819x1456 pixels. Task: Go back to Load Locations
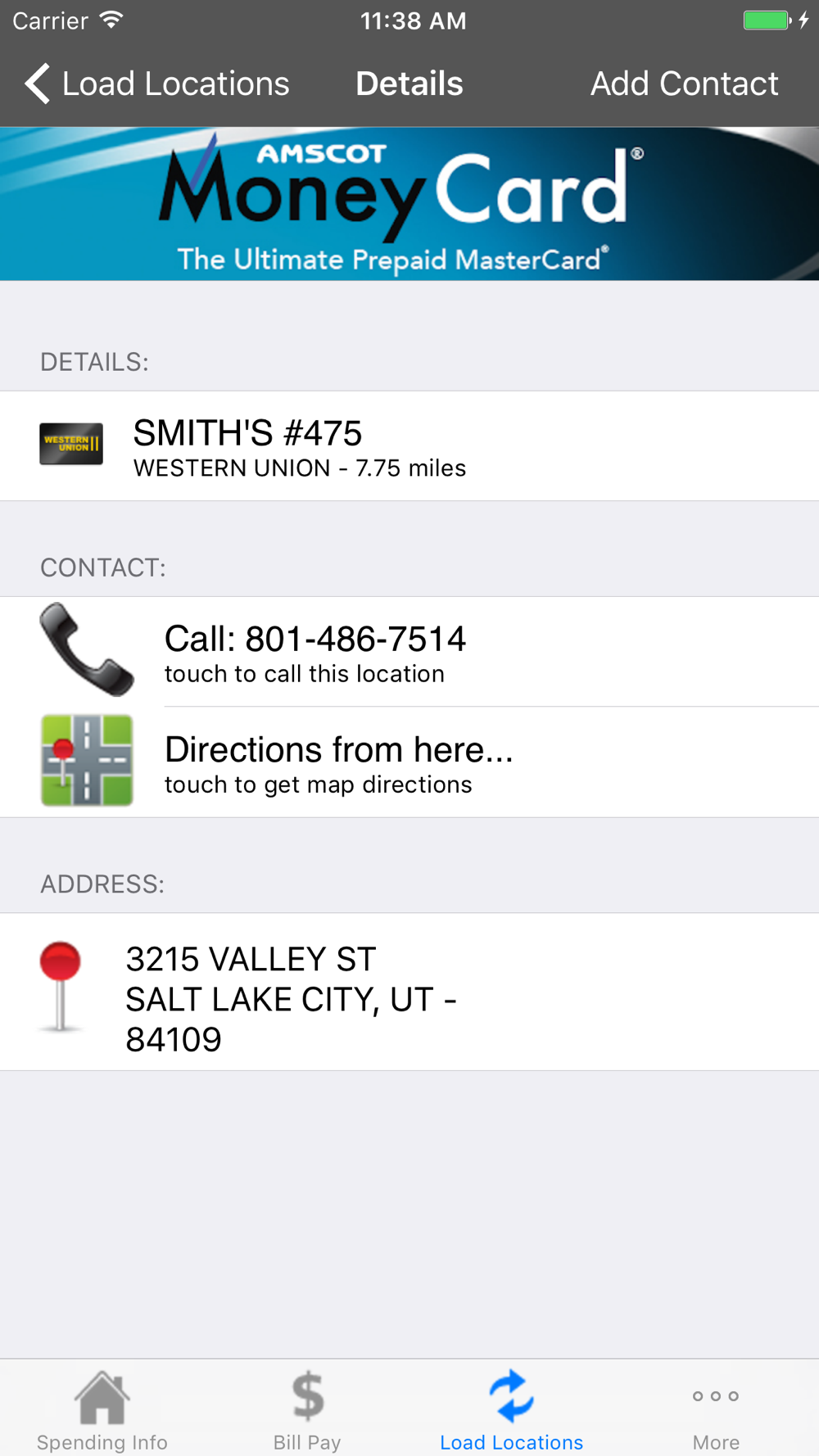[157, 84]
